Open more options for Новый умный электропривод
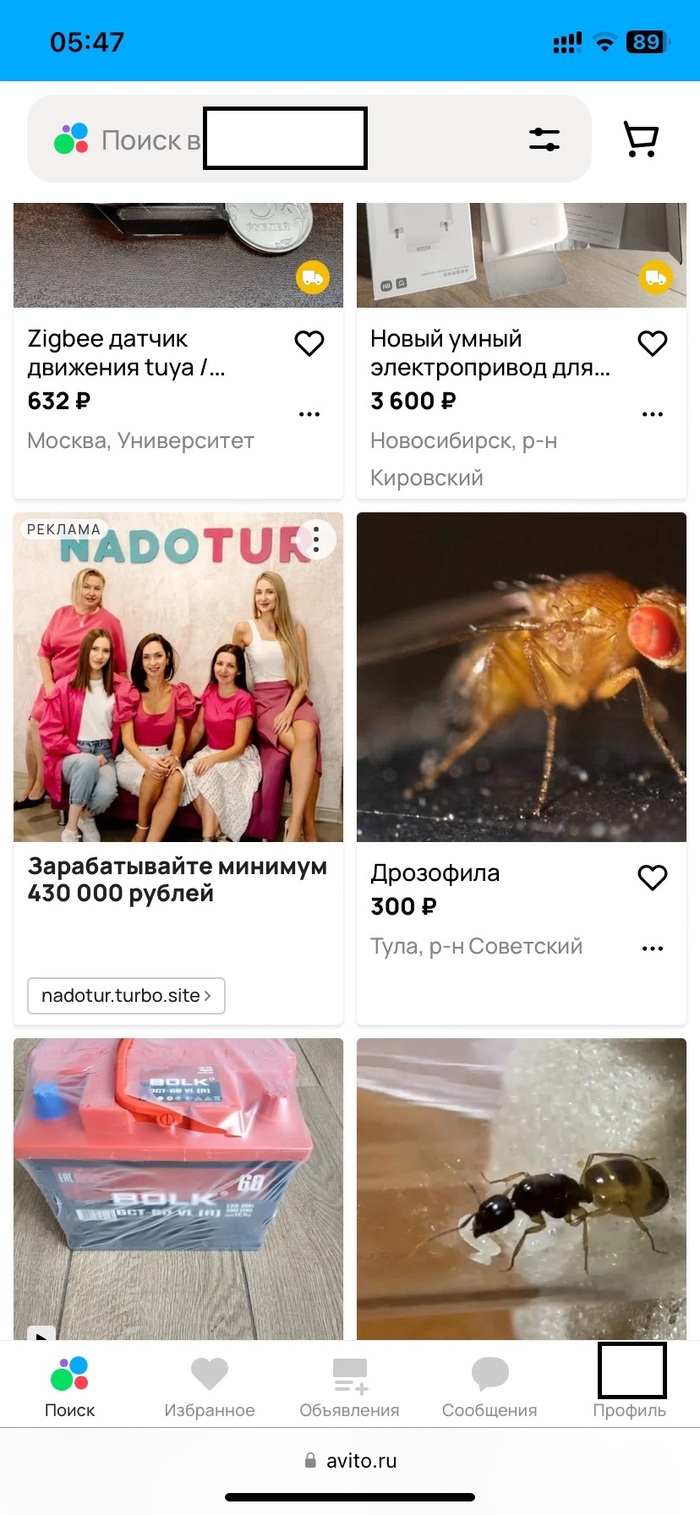The height and width of the screenshot is (1515, 700). pos(652,414)
